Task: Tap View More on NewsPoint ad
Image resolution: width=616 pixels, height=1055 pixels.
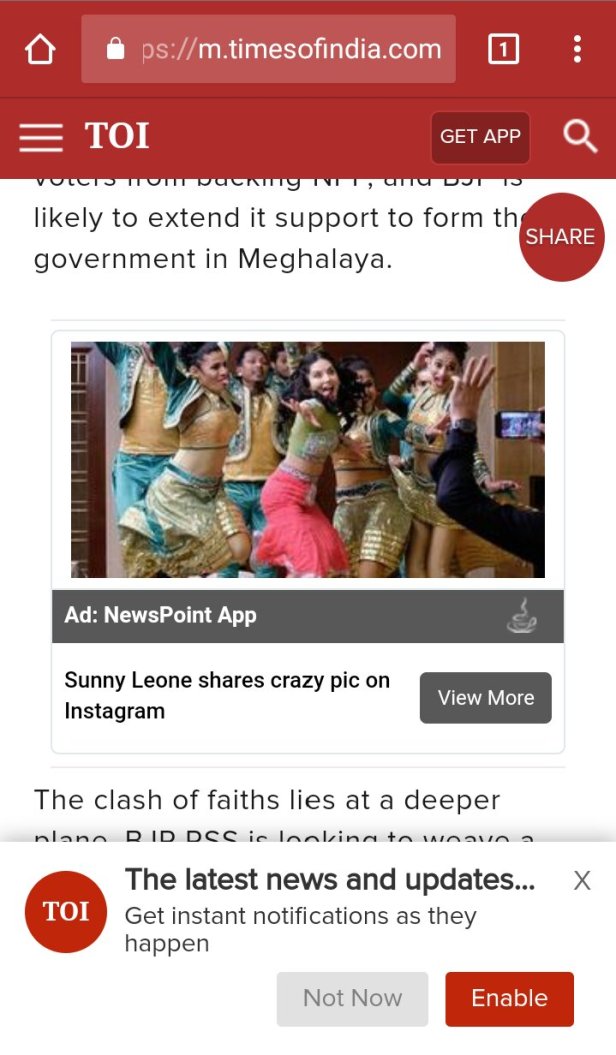Action: pos(485,698)
